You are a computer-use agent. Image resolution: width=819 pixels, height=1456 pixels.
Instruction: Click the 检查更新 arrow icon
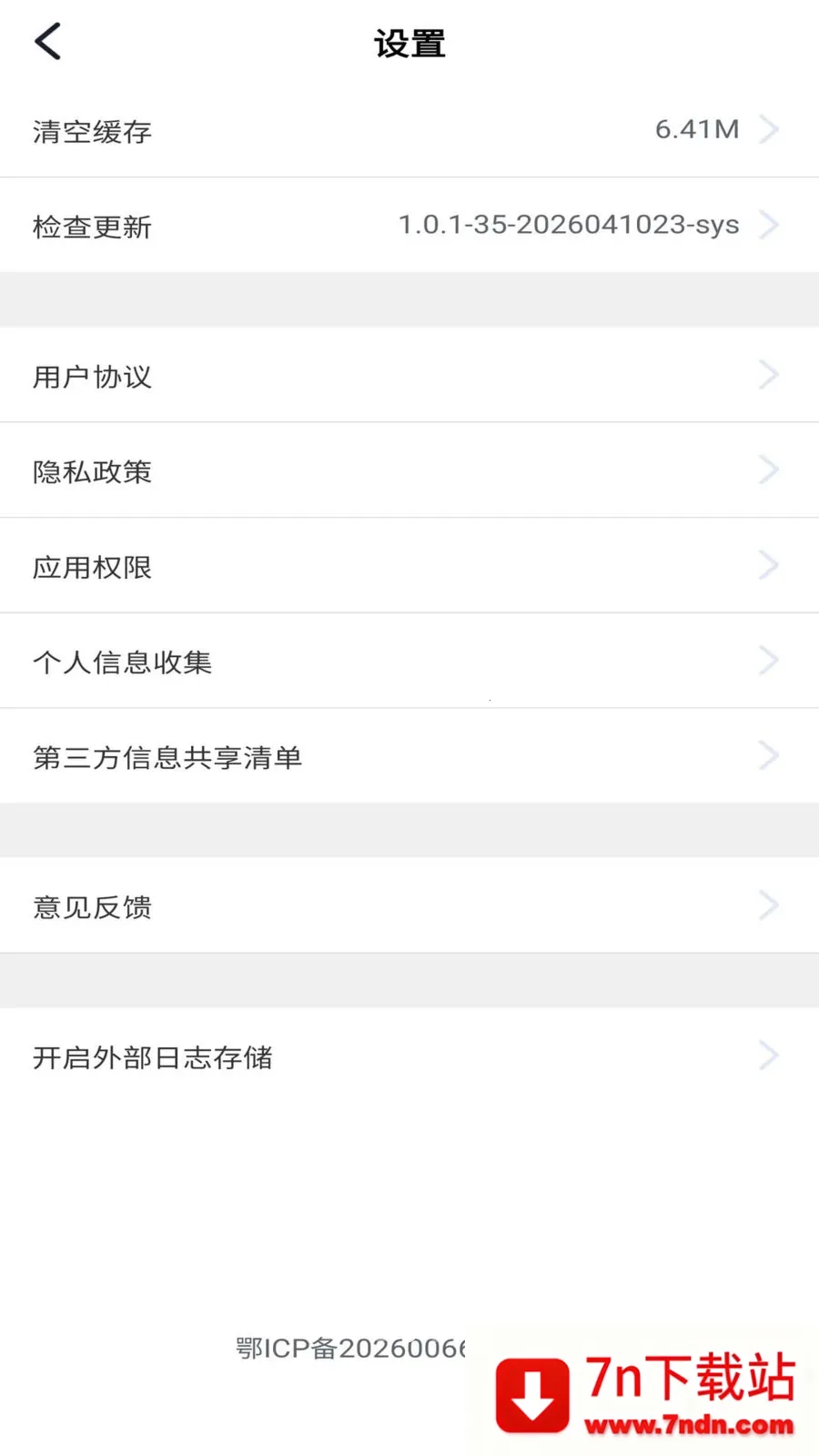coord(769,225)
